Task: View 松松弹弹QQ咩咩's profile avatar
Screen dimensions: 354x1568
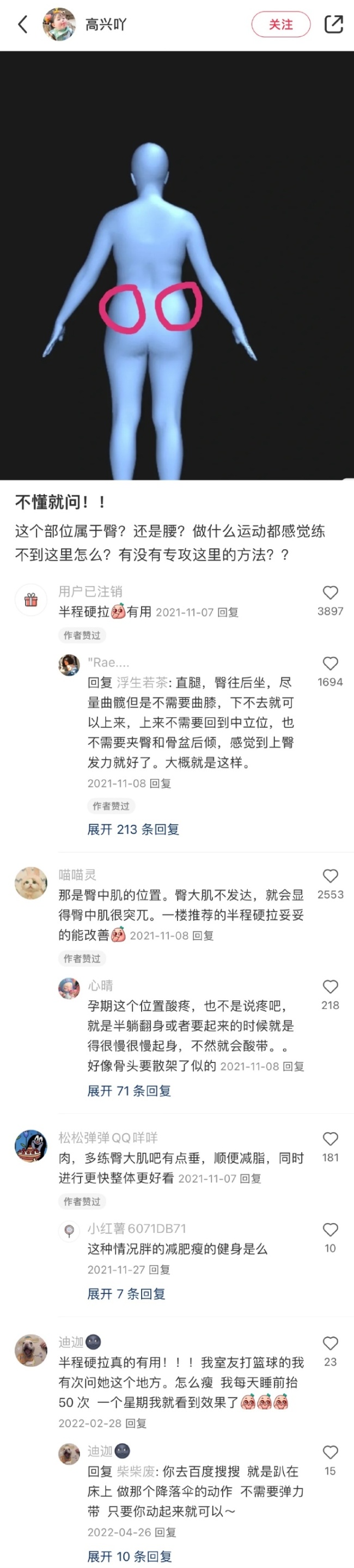Action: point(31,1146)
